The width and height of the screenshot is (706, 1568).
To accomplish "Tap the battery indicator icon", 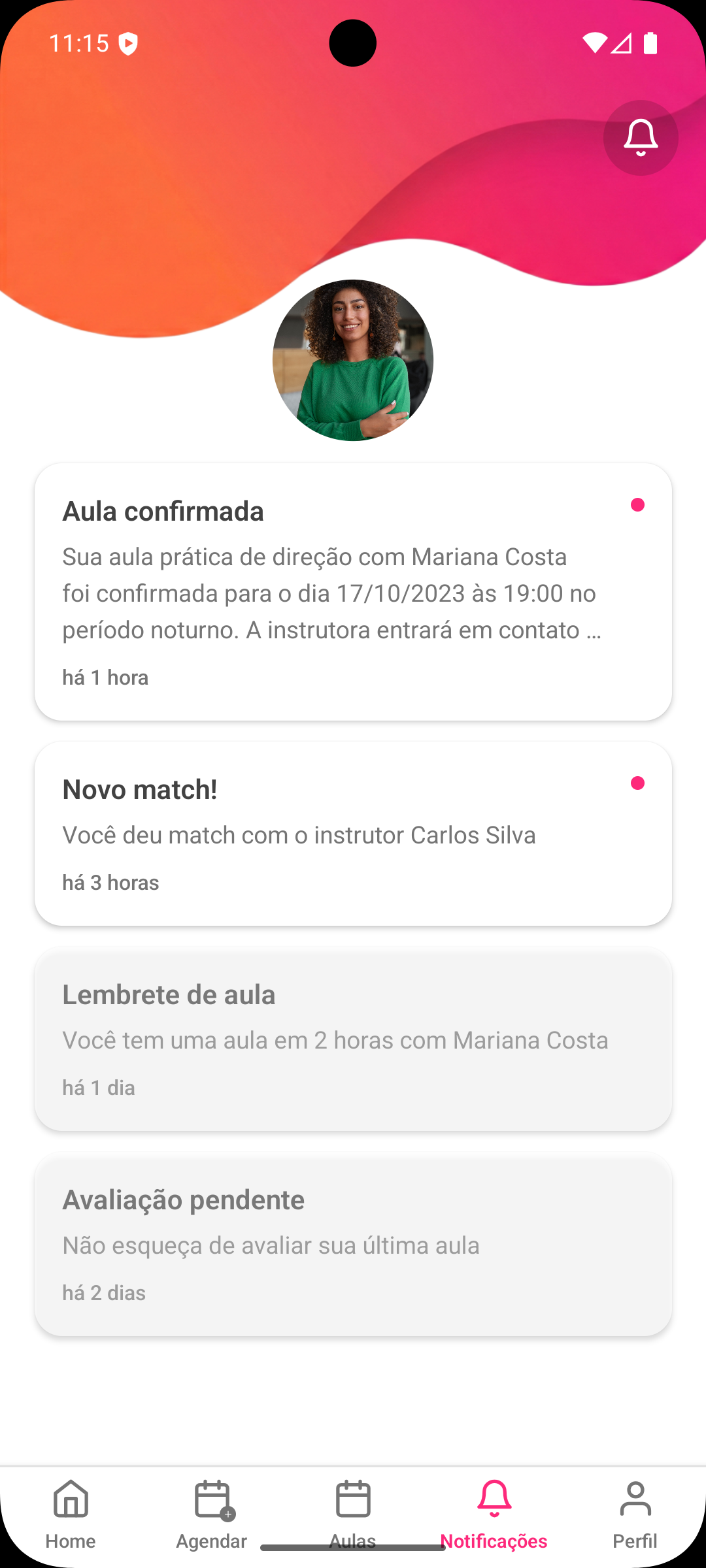I will click(650, 43).
